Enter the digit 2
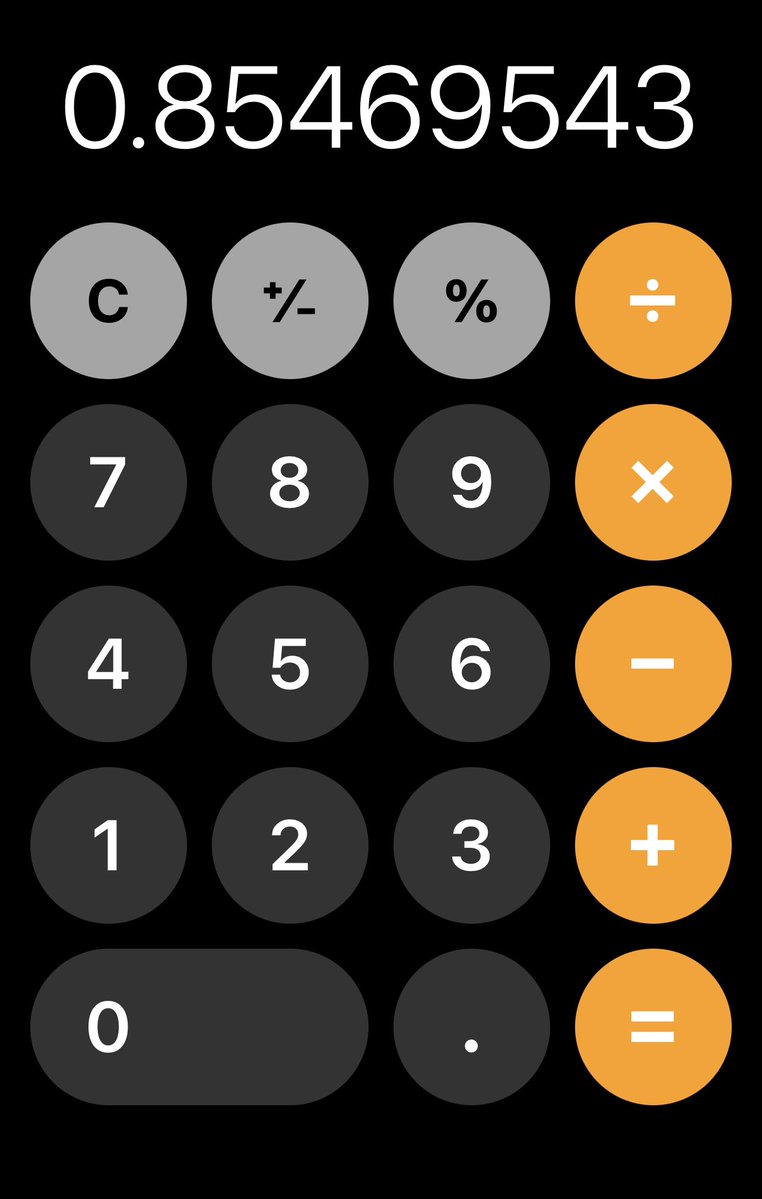This screenshot has width=762, height=1199. click(x=290, y=845)
